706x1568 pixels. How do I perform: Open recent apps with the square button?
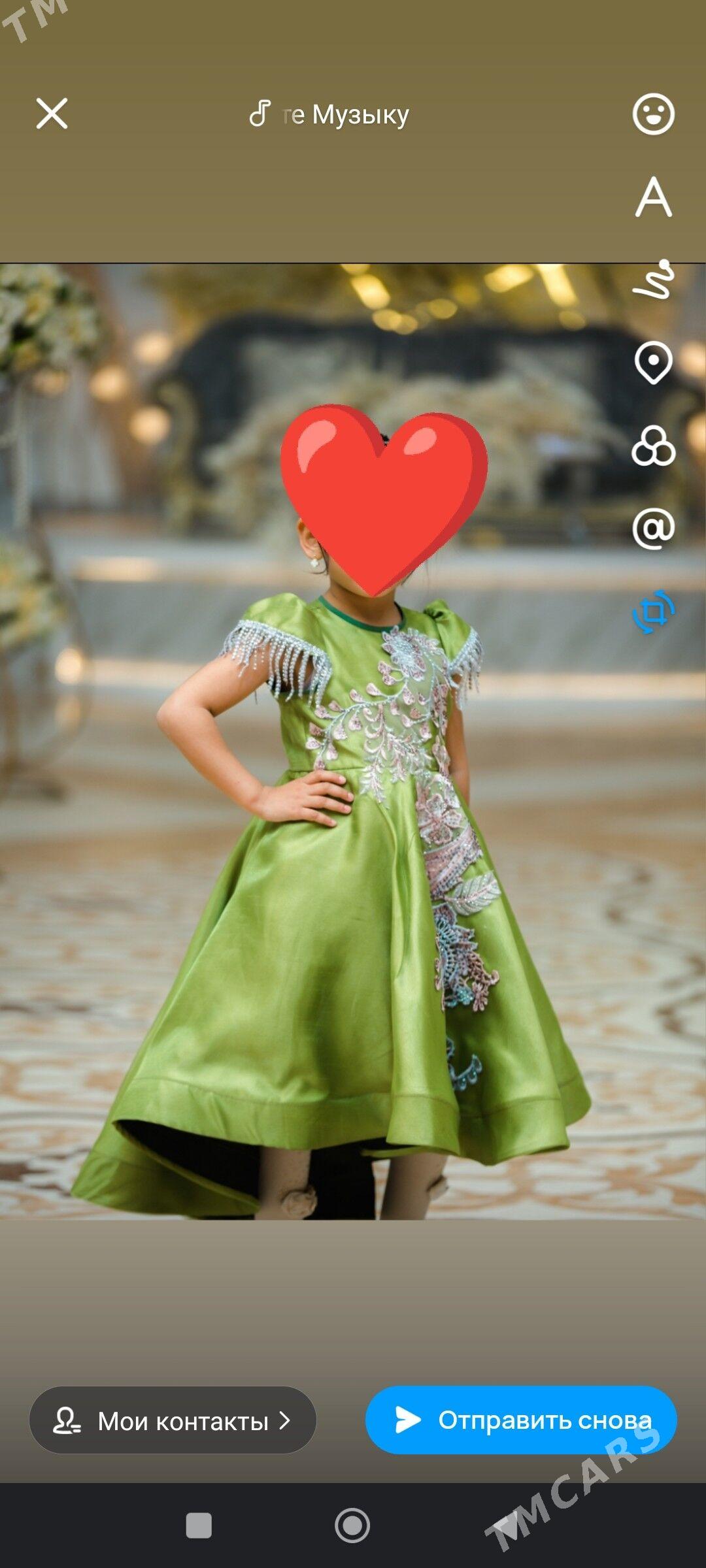[199, 1526]
